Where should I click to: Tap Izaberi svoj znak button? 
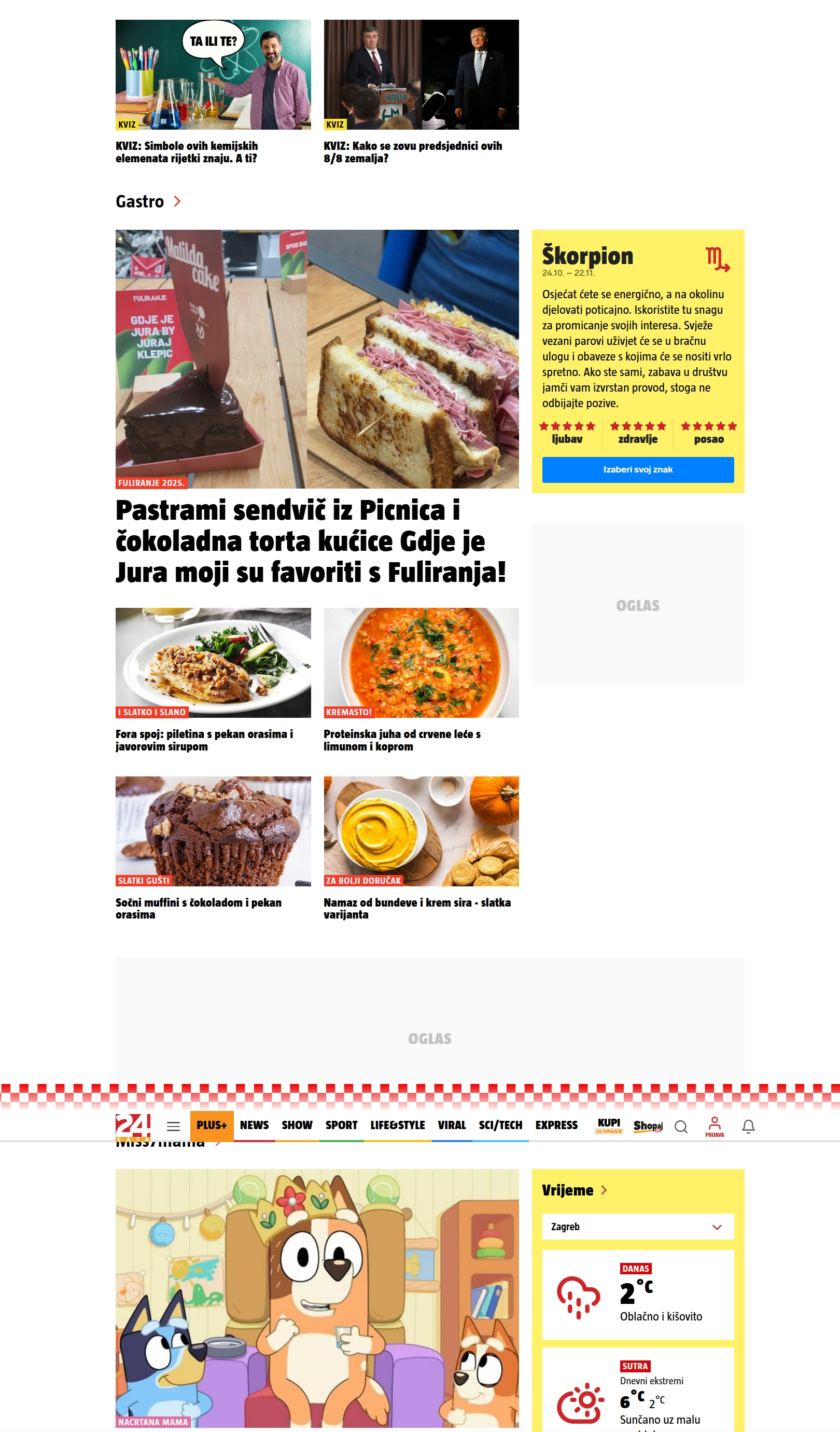[x=637, y=469]
